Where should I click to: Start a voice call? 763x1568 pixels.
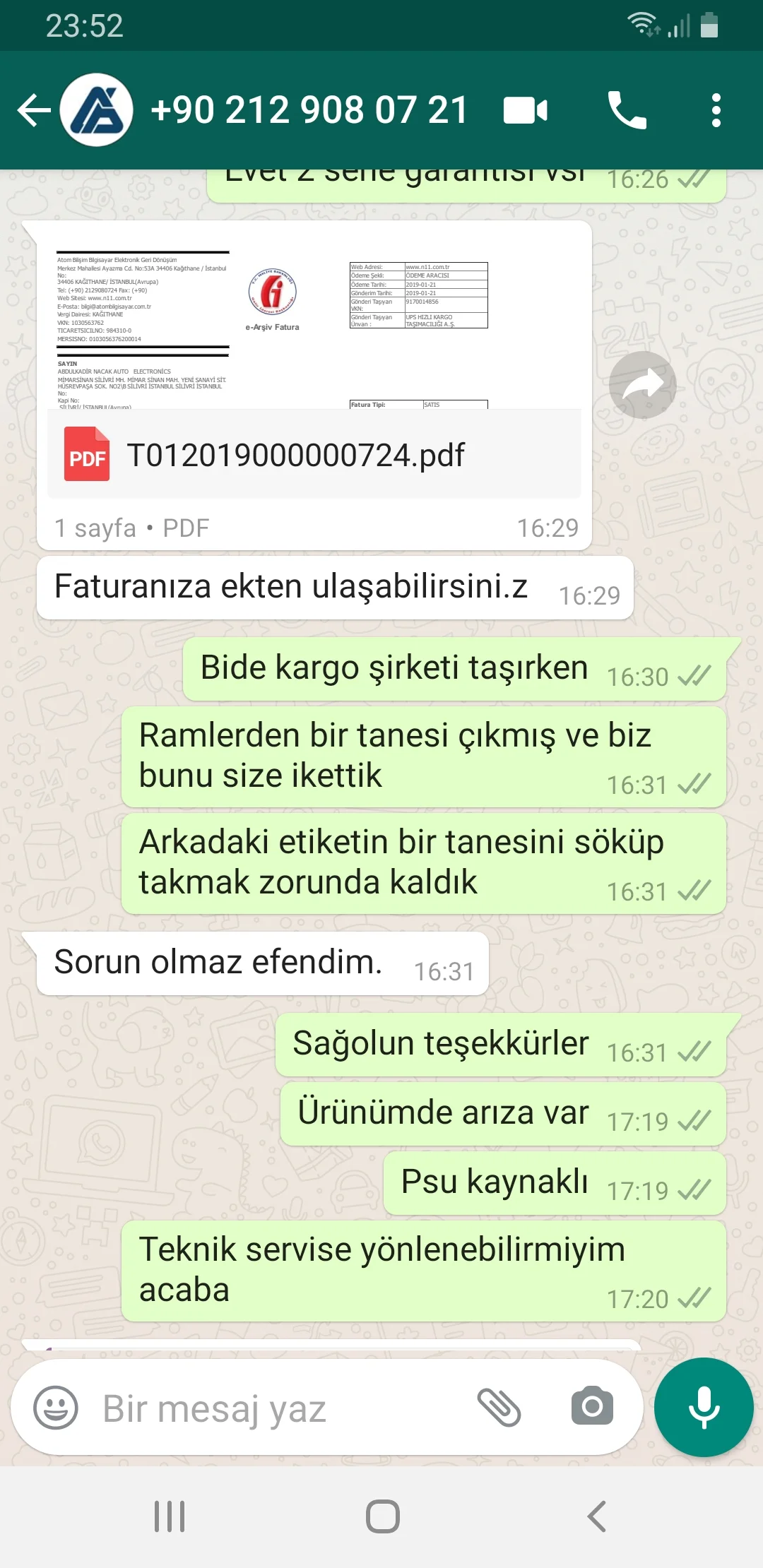click(x=627, y=110)
